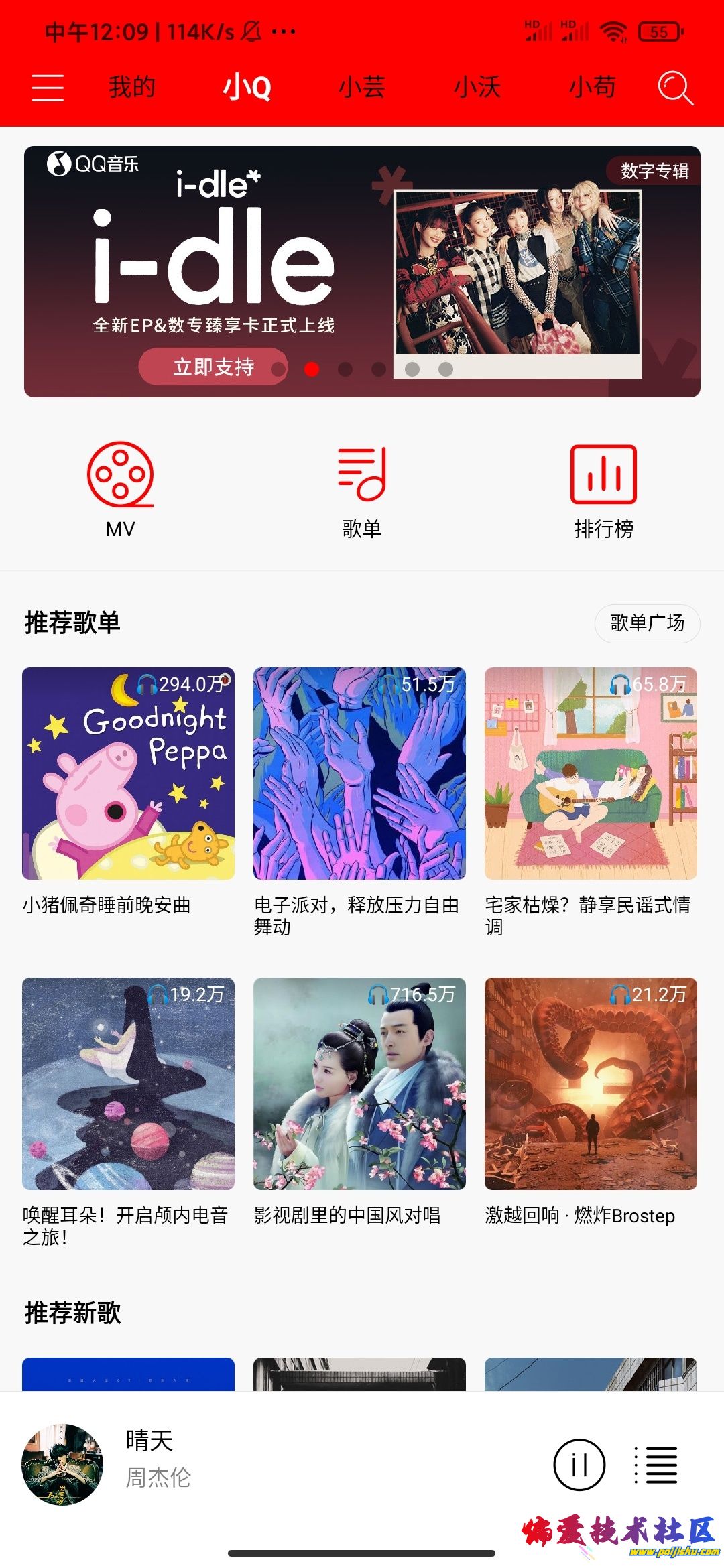This screenshot has height=1568, width=724.
Task: Open playlist 影视剧里的中国风对唱
Action: [359, 1084]
